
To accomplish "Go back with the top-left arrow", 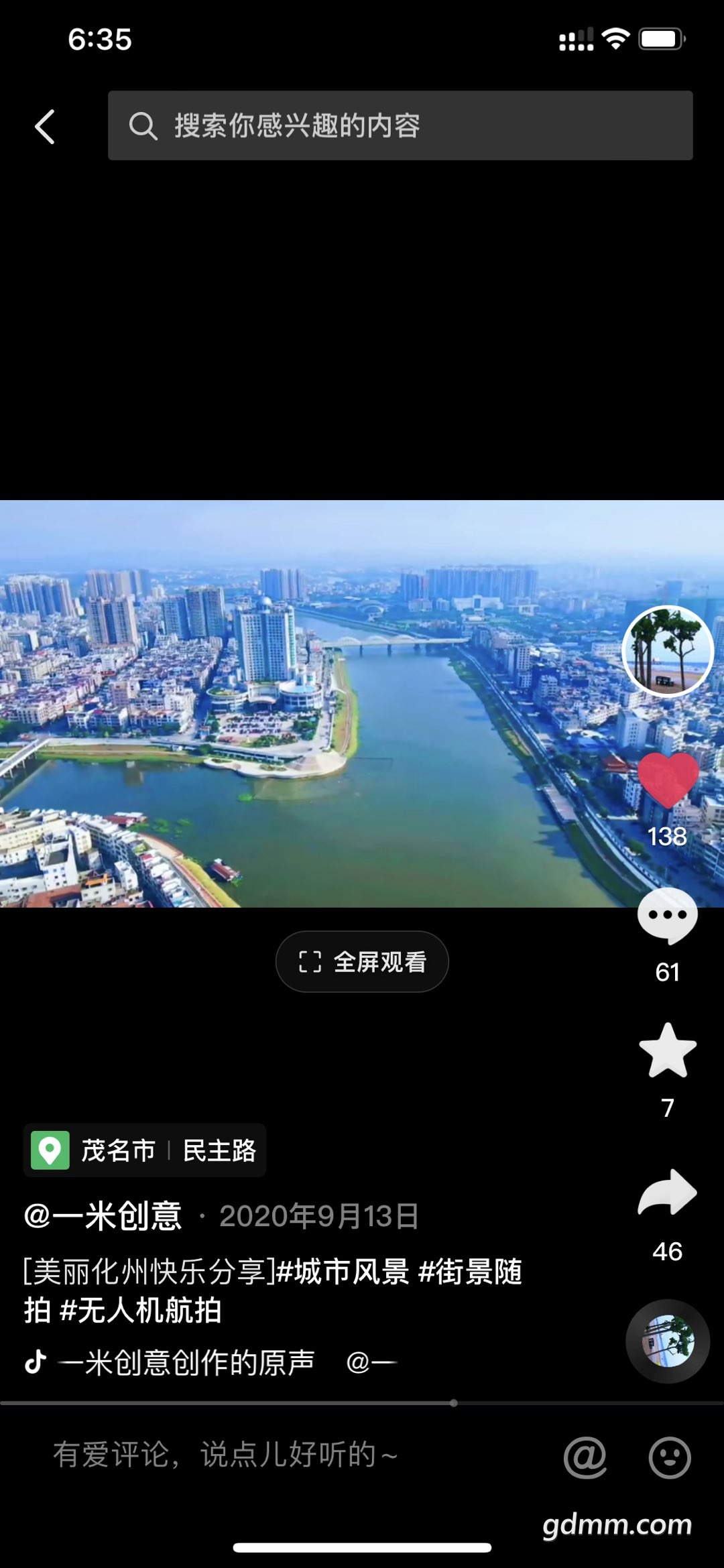I will 44,127.
